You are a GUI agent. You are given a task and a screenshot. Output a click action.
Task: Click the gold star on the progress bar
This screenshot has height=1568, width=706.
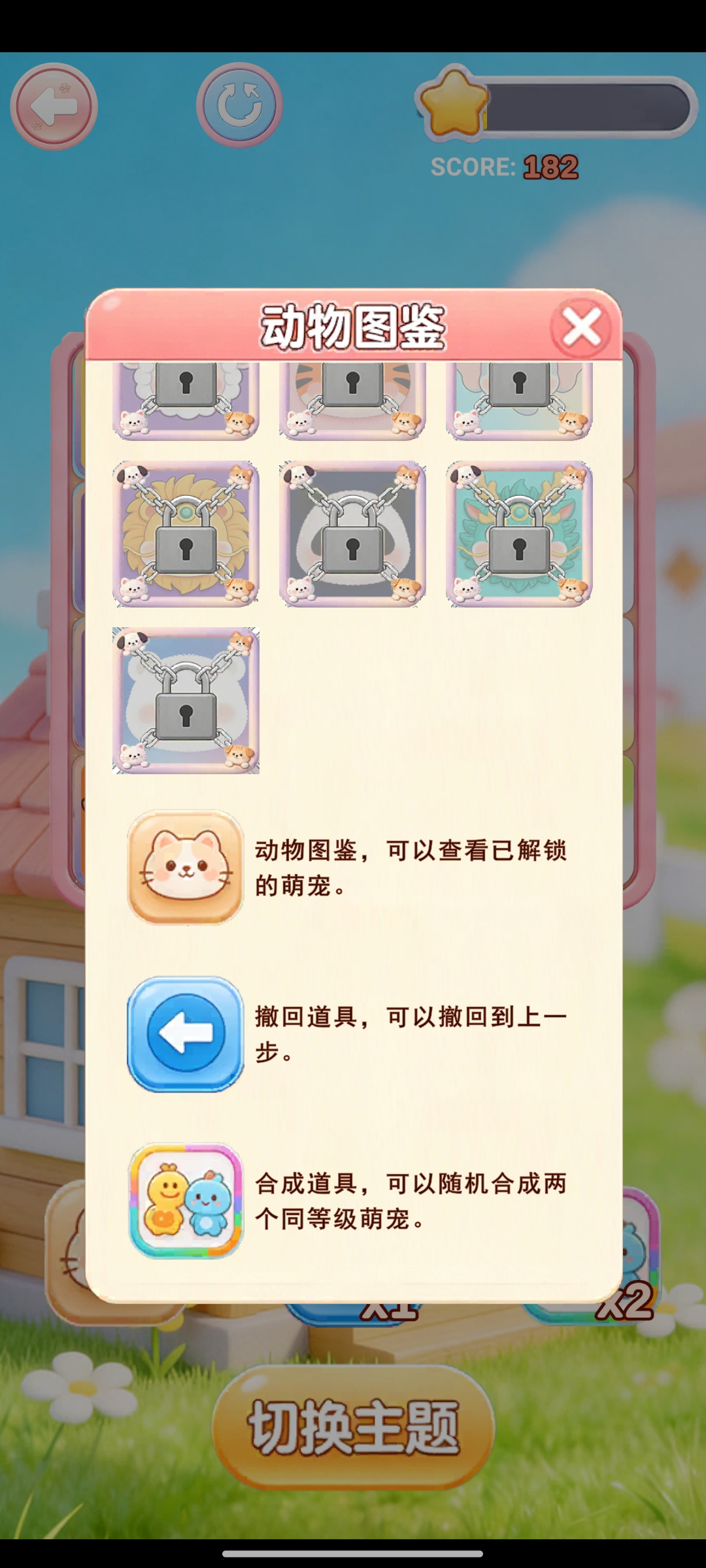tap(456, 105)
